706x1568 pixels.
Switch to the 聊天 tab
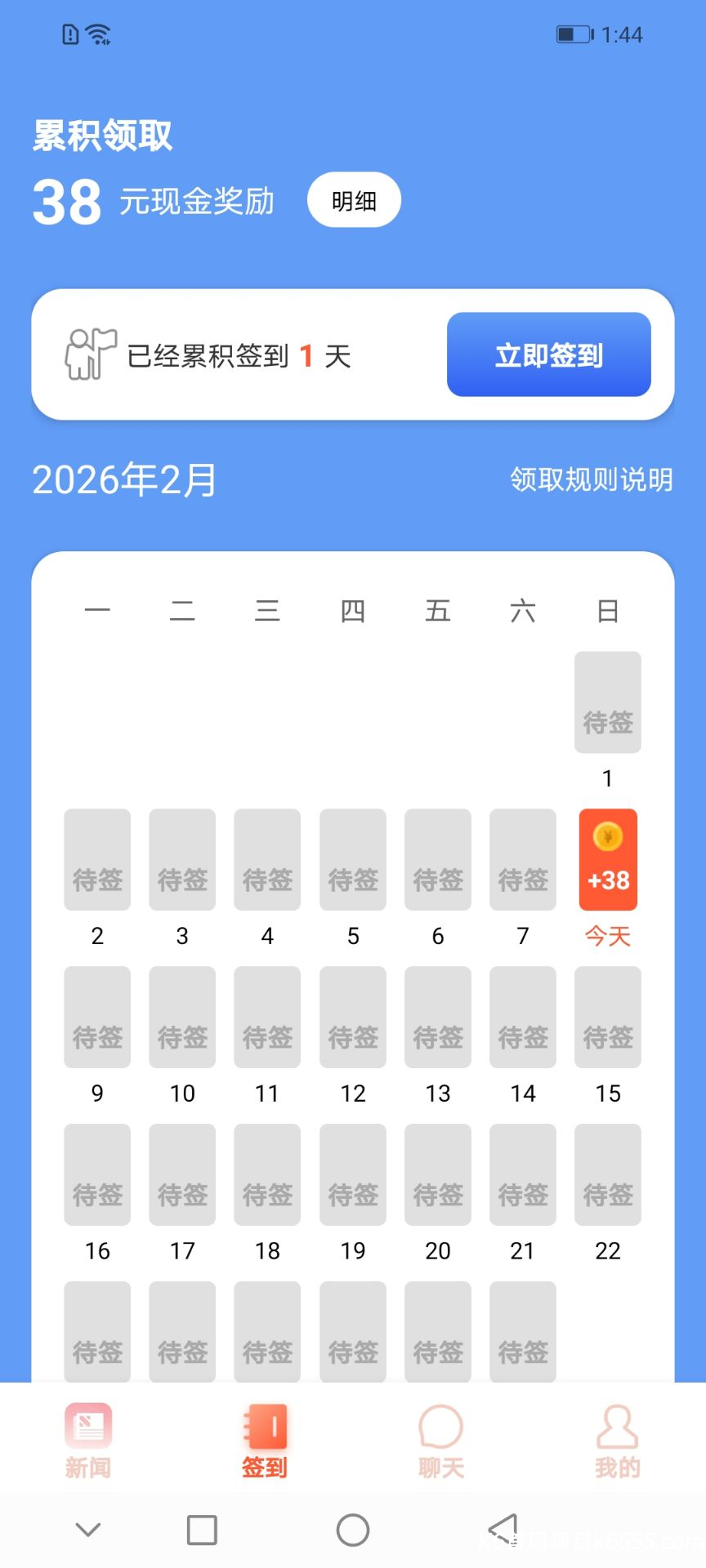(x=441, y=1441)
